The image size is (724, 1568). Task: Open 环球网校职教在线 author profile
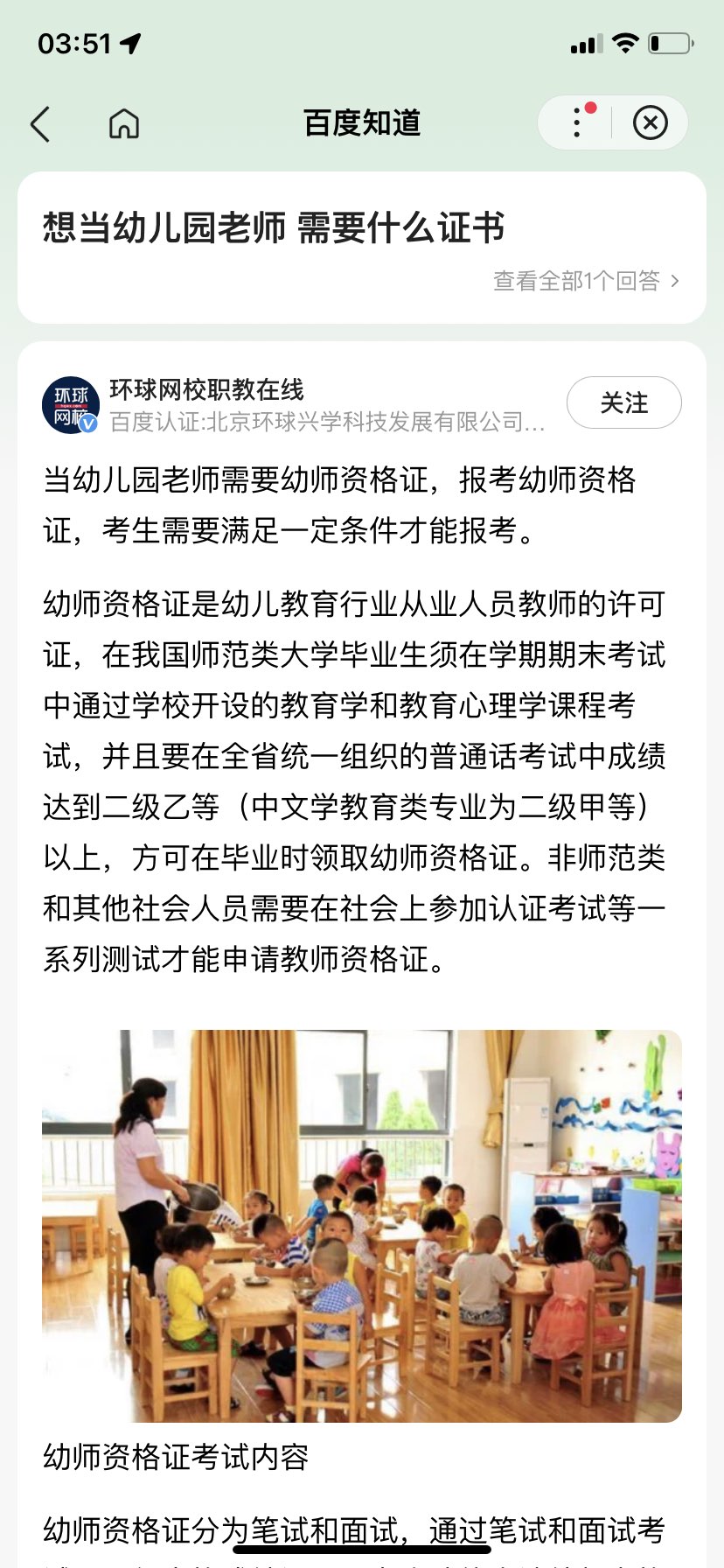(x=206, y=390)
